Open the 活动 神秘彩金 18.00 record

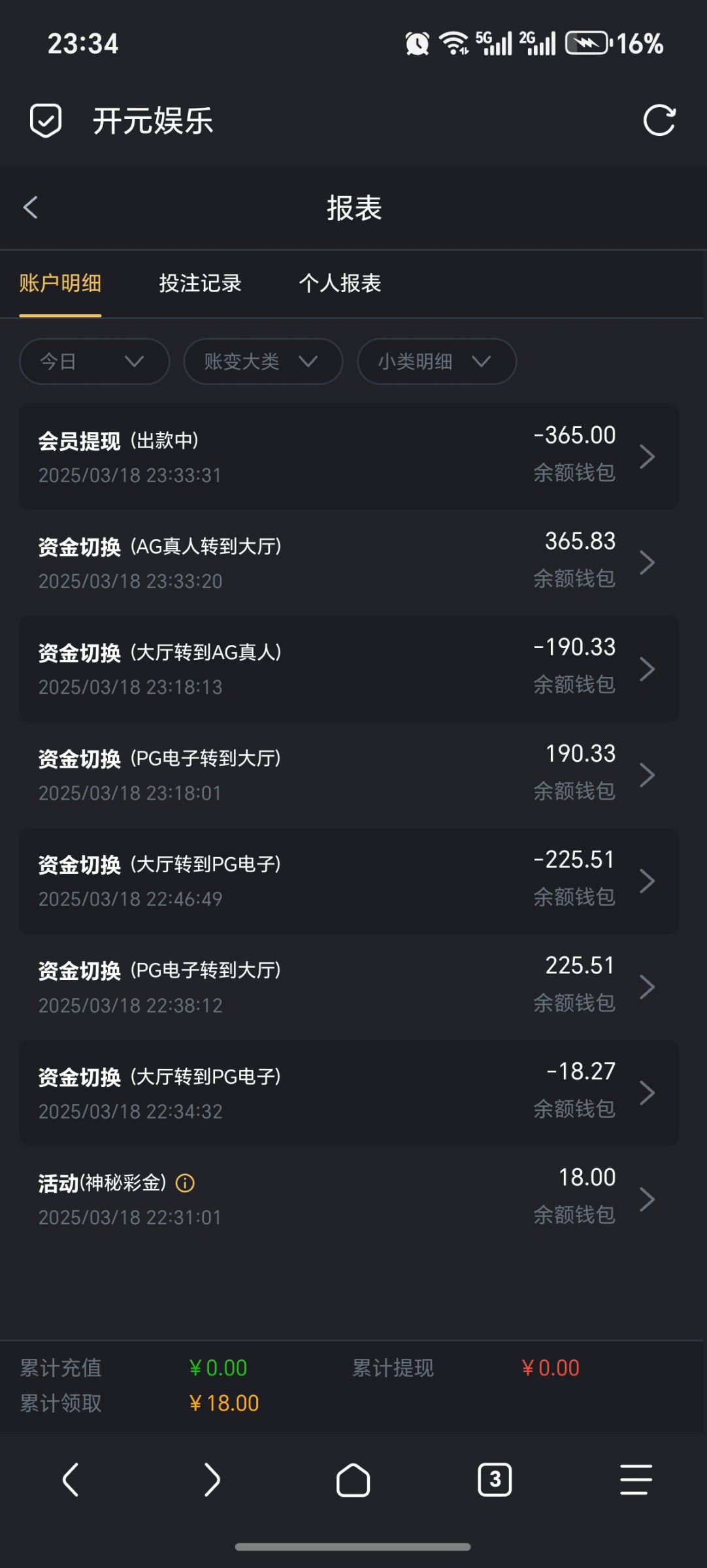coord(349,1199)
